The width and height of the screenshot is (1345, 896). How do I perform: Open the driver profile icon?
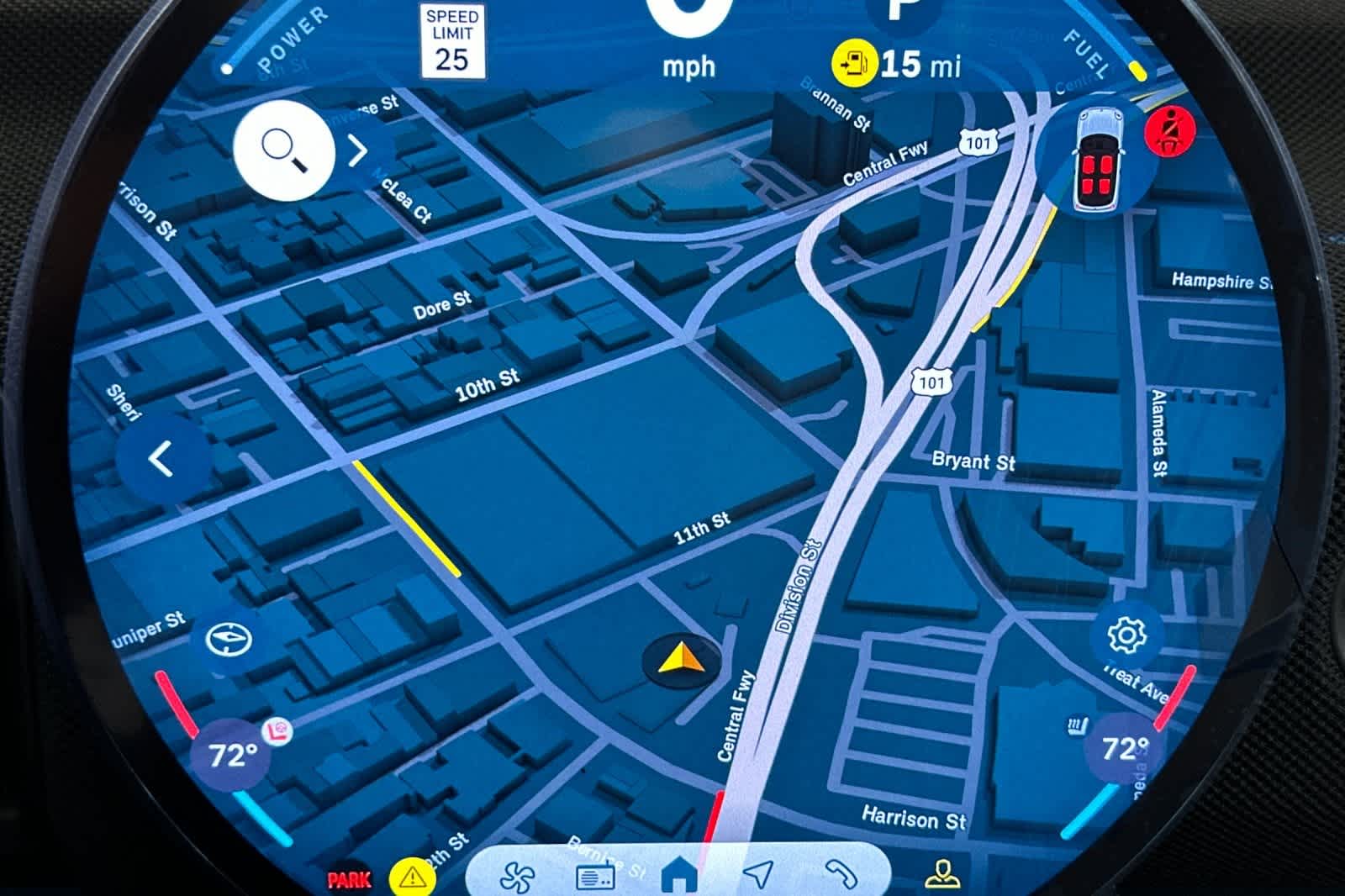click(942, 874)
